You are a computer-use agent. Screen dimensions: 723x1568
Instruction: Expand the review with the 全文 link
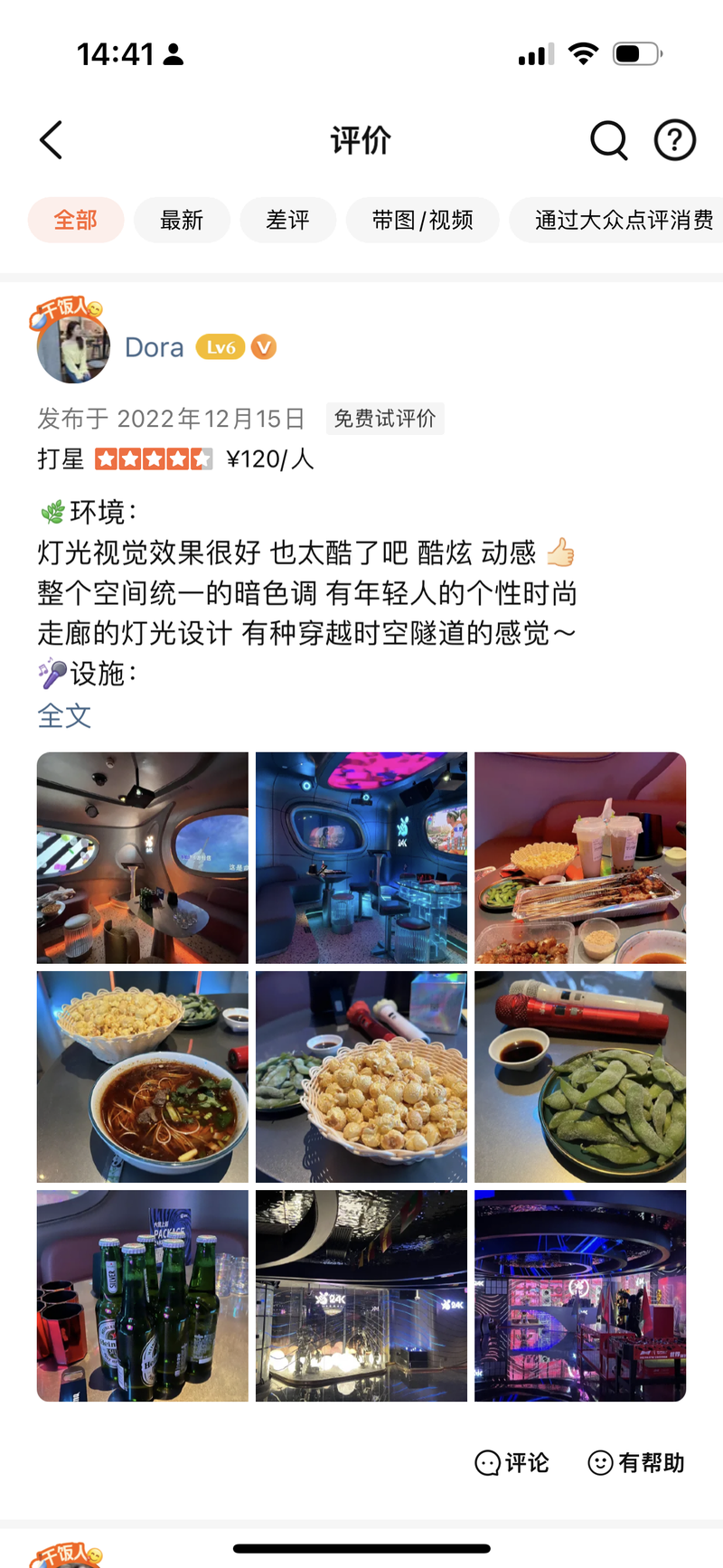point(63,715)
